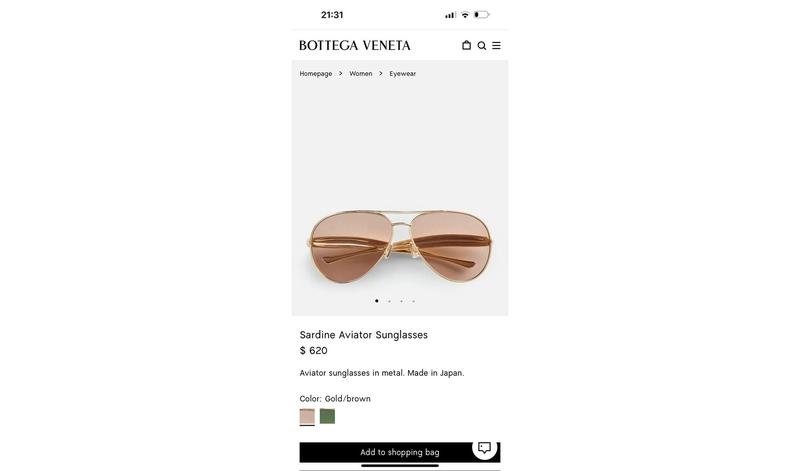Tap the sunglasses product image
The image size is (800, 471).
coord(400,245)
